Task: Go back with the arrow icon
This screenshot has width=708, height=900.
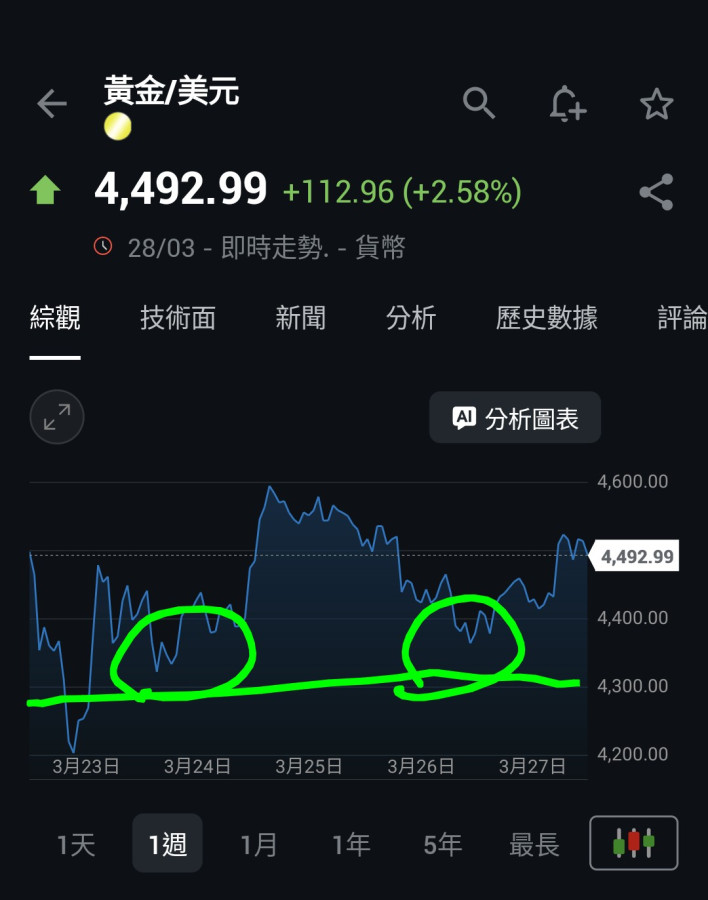Action: (x=51, y=104)
